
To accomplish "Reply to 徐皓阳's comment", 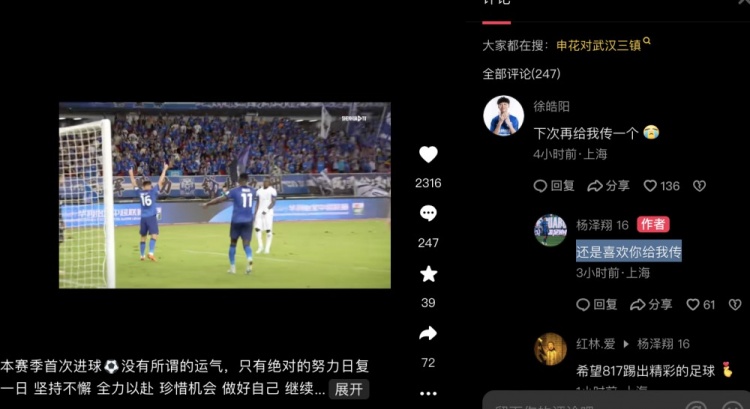I will click(x=555, y=186).
